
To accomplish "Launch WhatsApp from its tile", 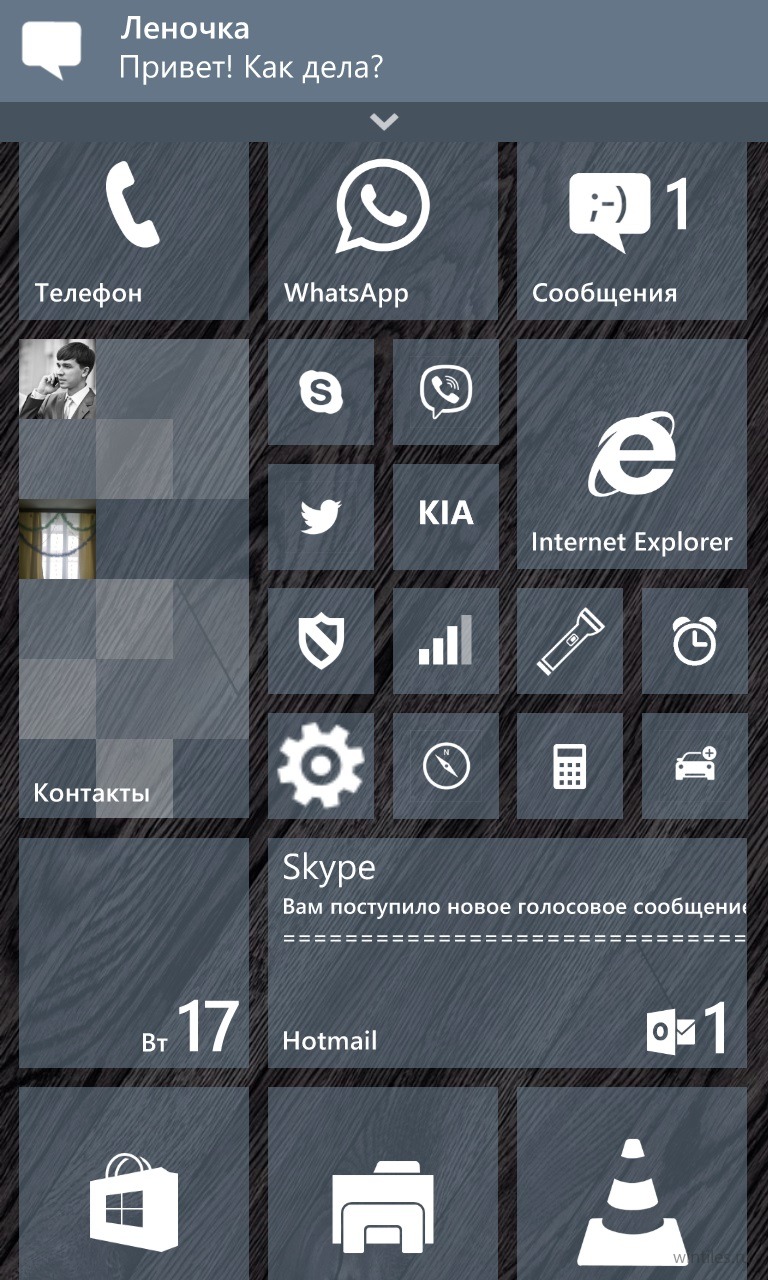I will point(383,231).
